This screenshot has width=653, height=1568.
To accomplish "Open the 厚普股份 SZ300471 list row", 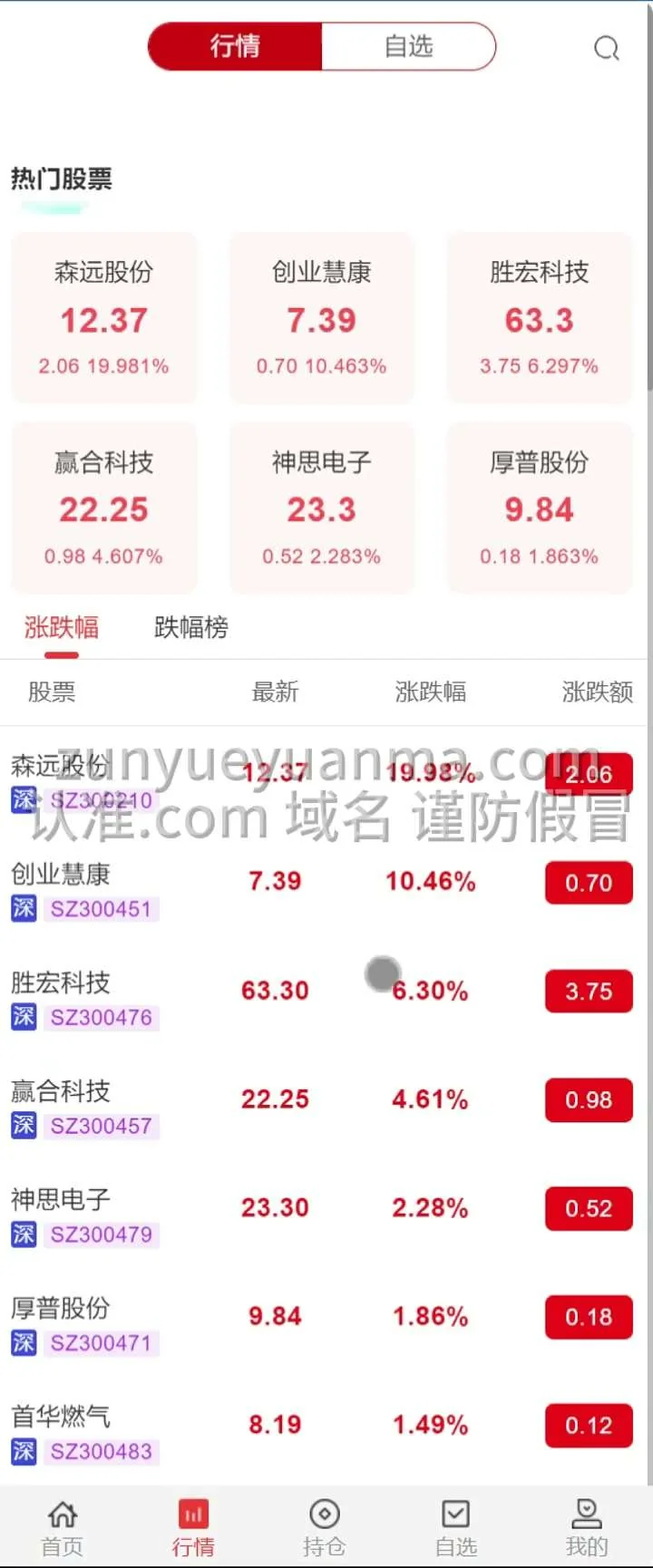I will (272, 1324).
